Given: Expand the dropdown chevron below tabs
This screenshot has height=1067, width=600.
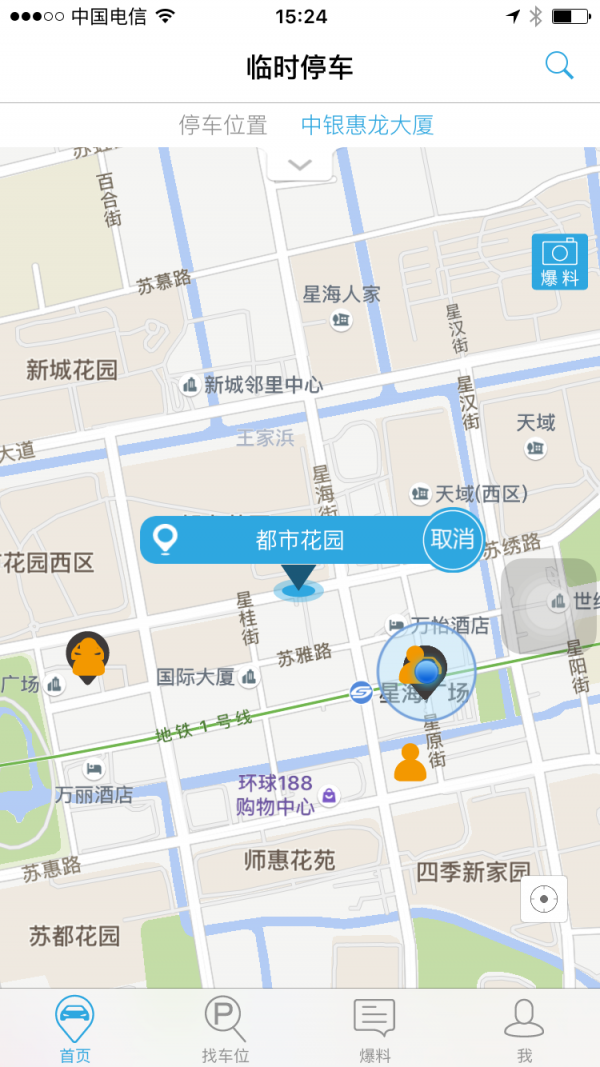Looking at the screenshot, I should (300, 164).
